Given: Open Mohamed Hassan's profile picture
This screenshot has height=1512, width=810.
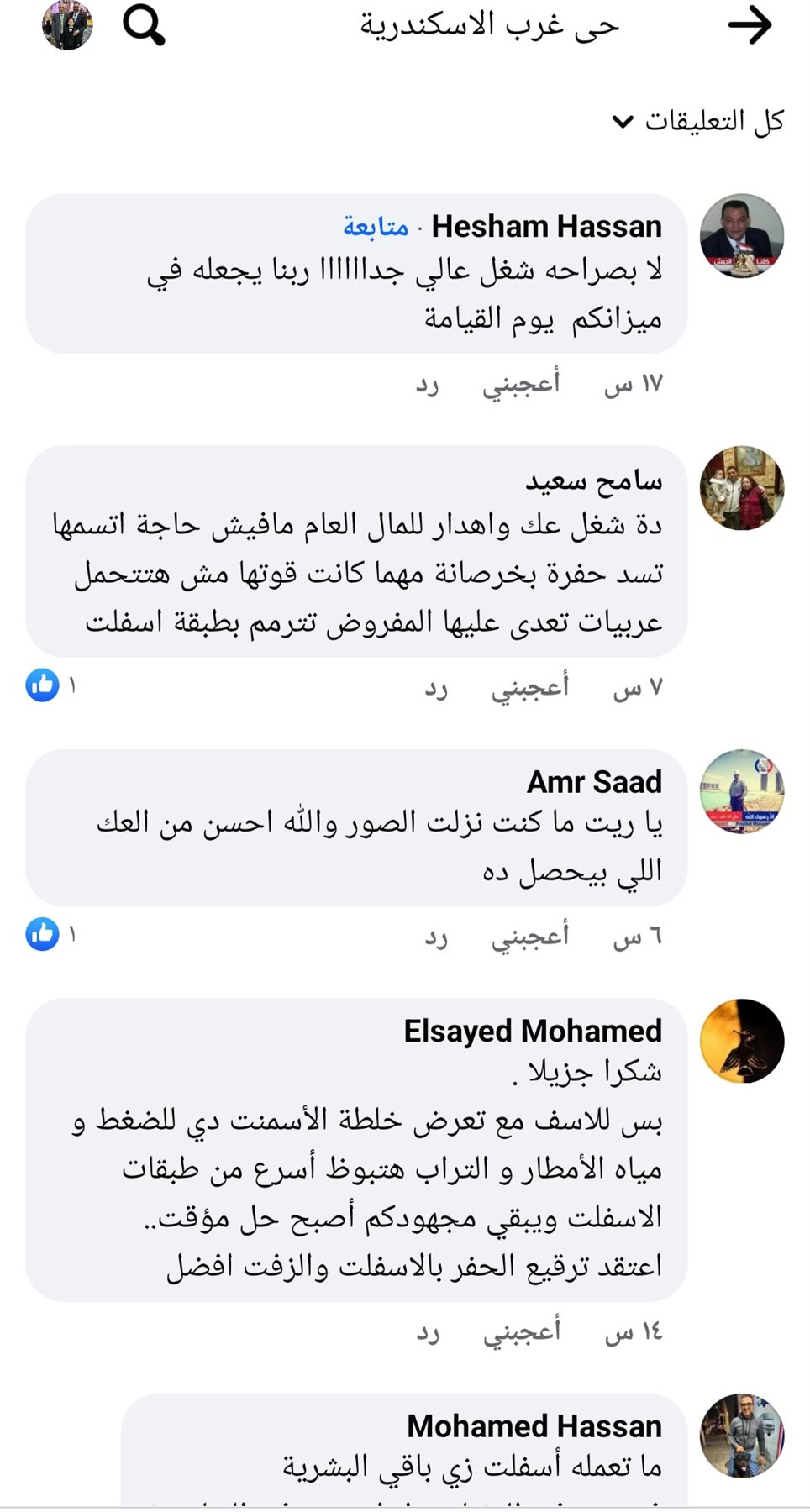Looking at the screenshot, I should point(742,1436).
